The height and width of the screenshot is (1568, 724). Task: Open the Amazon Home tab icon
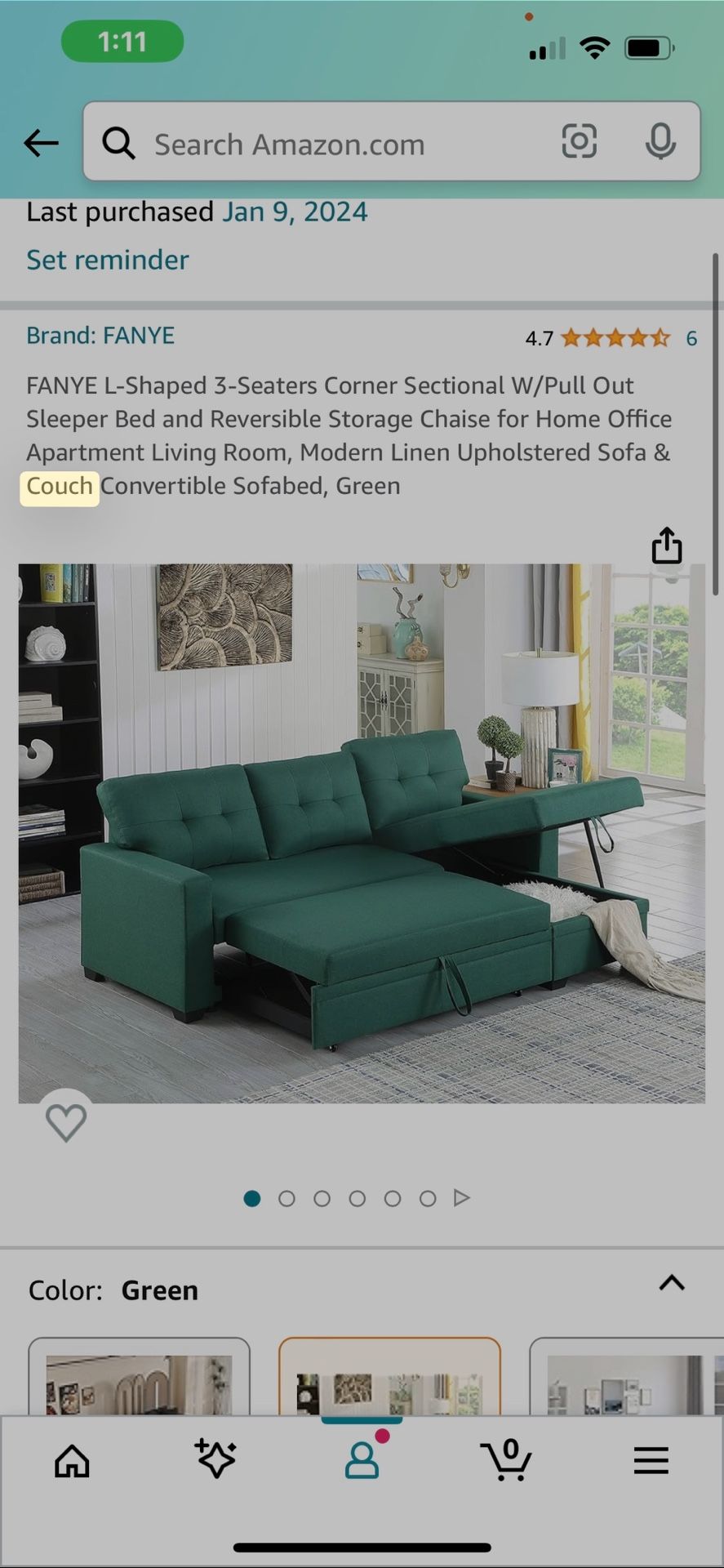72,1461
